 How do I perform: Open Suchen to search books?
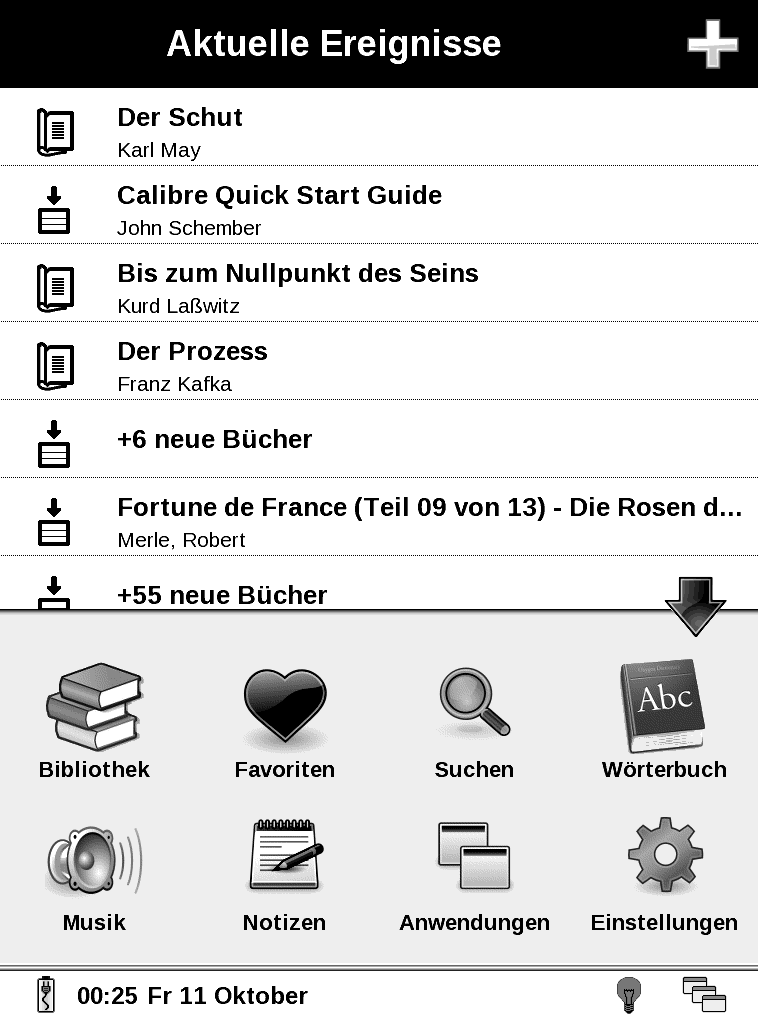point(474,720)
